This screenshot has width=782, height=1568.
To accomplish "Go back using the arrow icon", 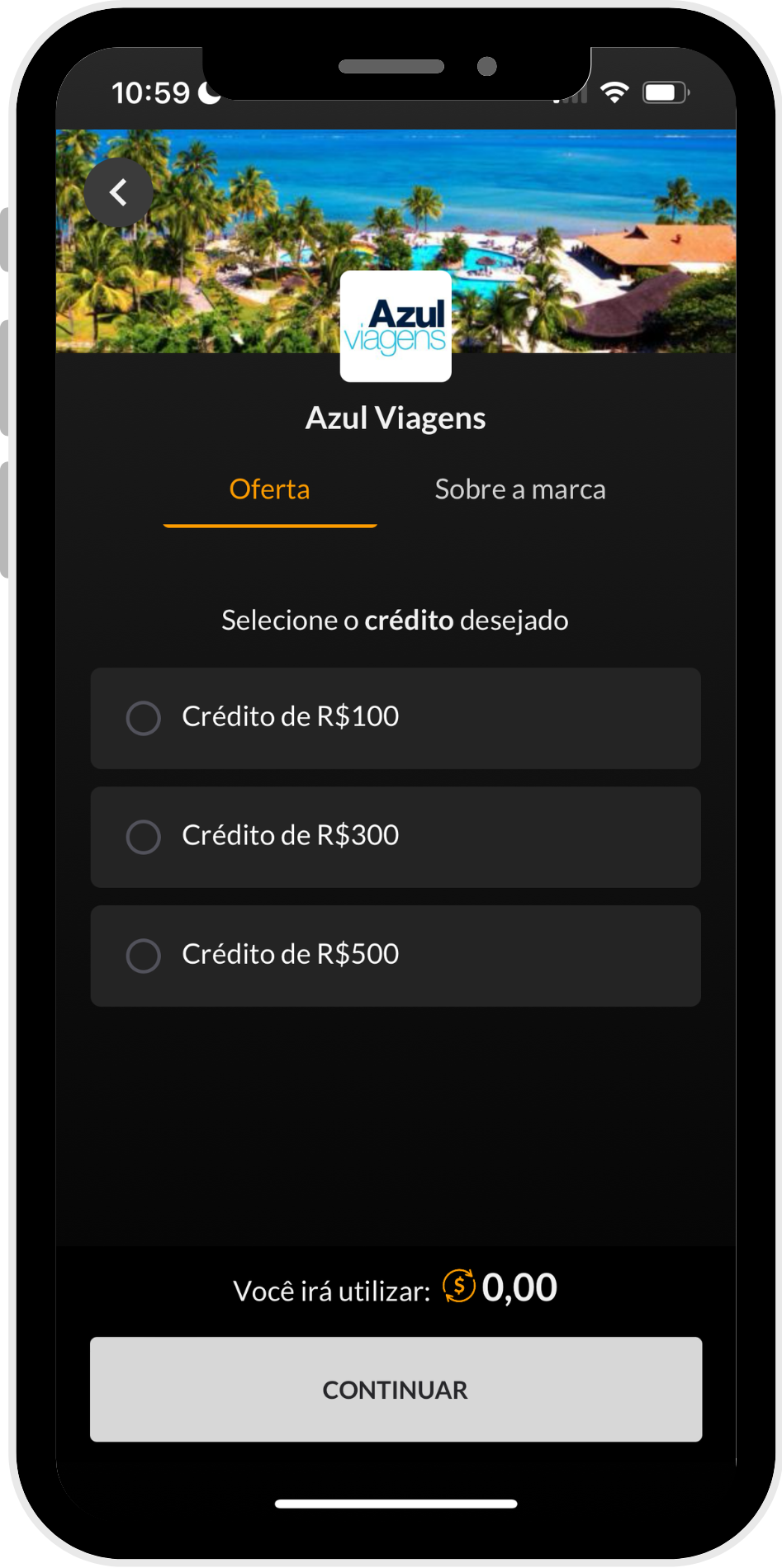I will pyautogui.click(x=119, y=193).
